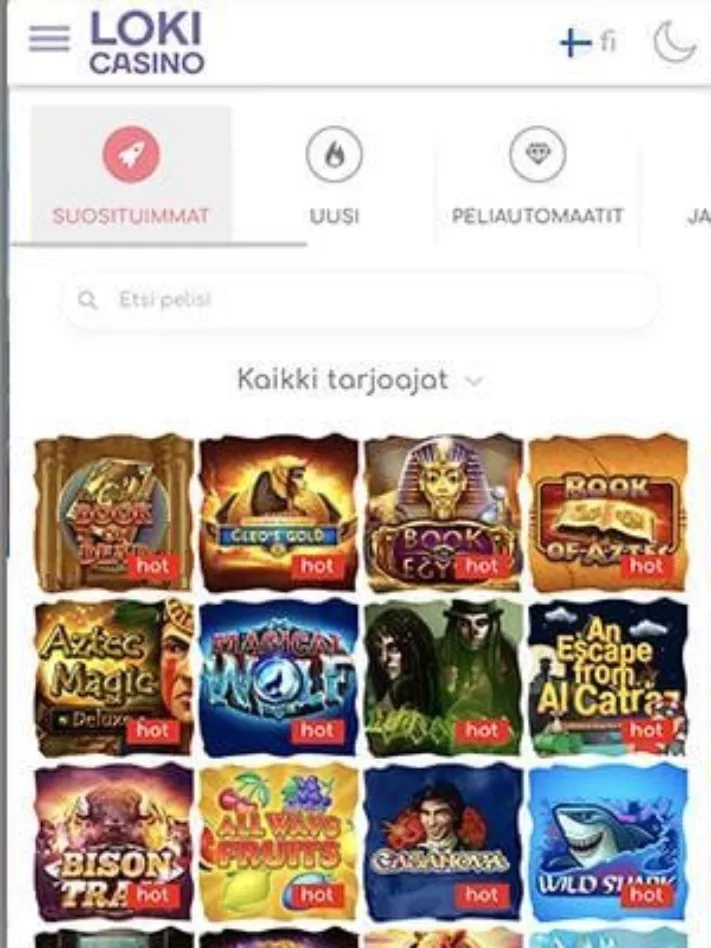Open the All Ways Fruits game

278,841
